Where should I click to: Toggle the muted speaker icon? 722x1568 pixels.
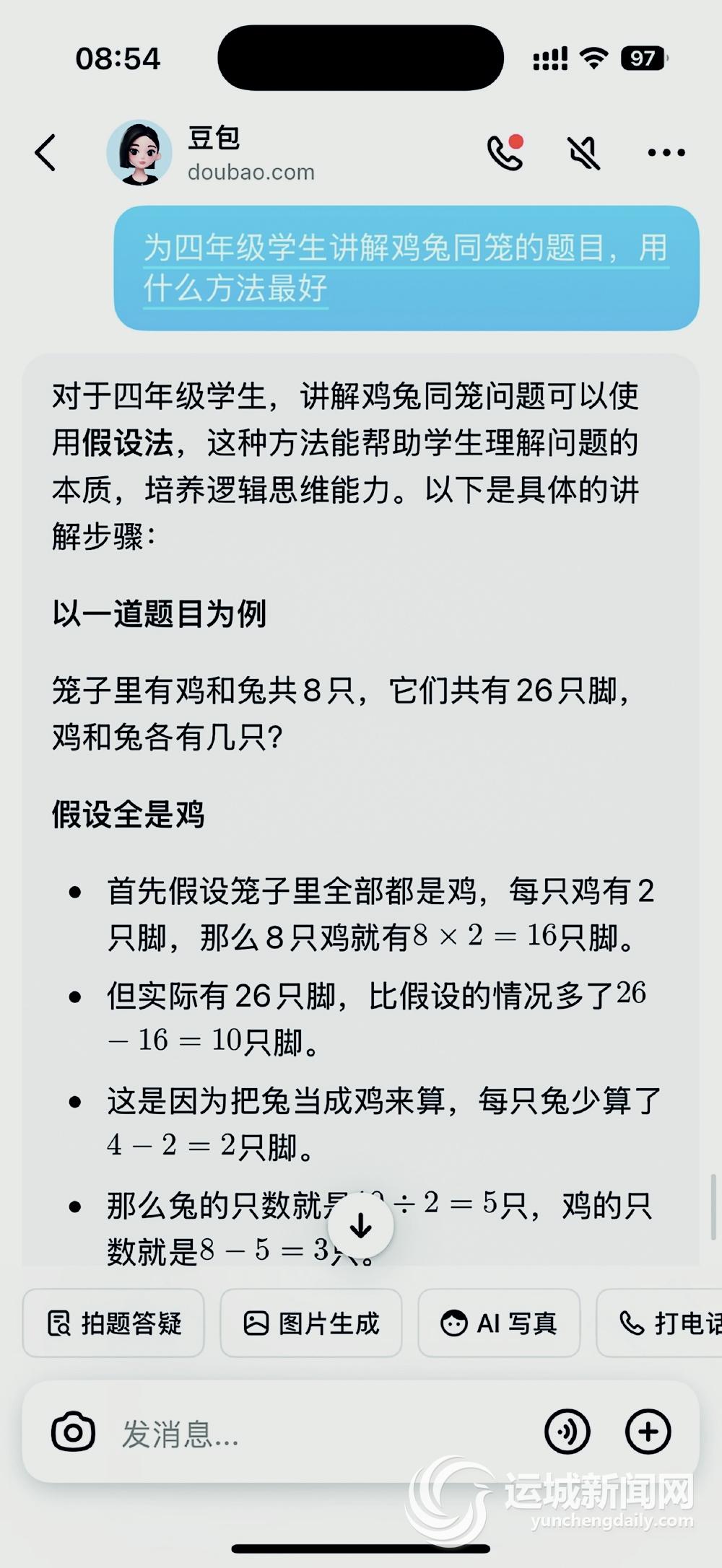[x=583, y=152]
